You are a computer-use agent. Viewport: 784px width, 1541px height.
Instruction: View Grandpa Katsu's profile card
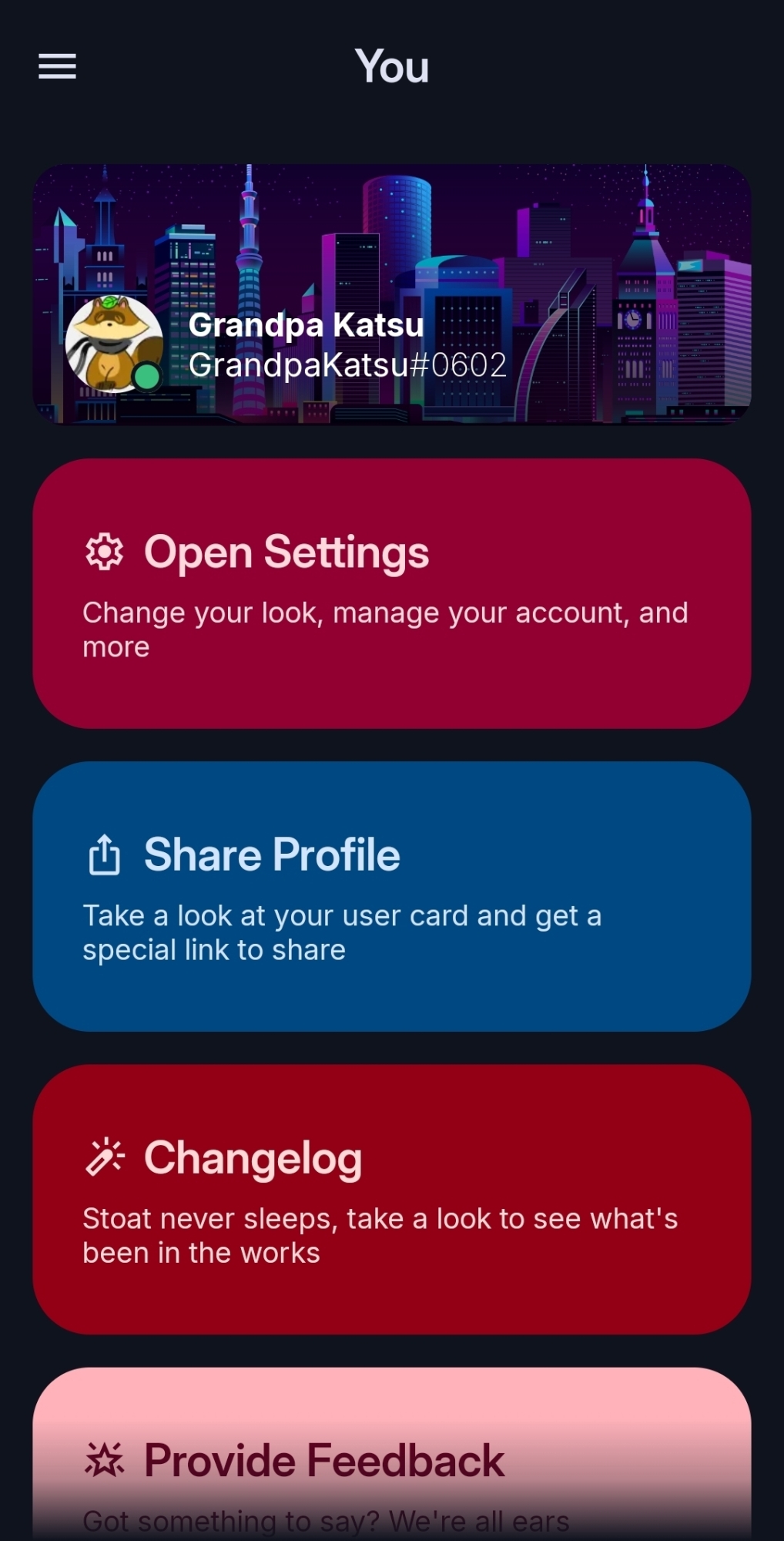[x=391, y=294]
